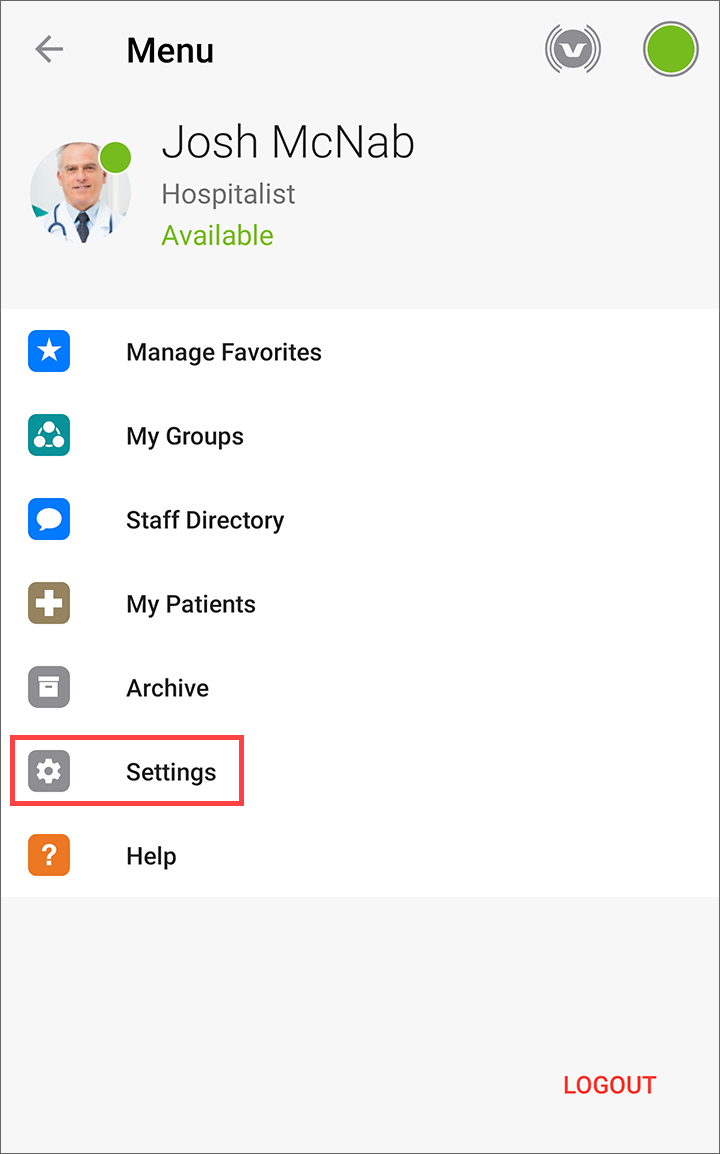This screenshot has height=1154, width=720.
Task: Open the Staff Directory
Action: coord(360,519)
